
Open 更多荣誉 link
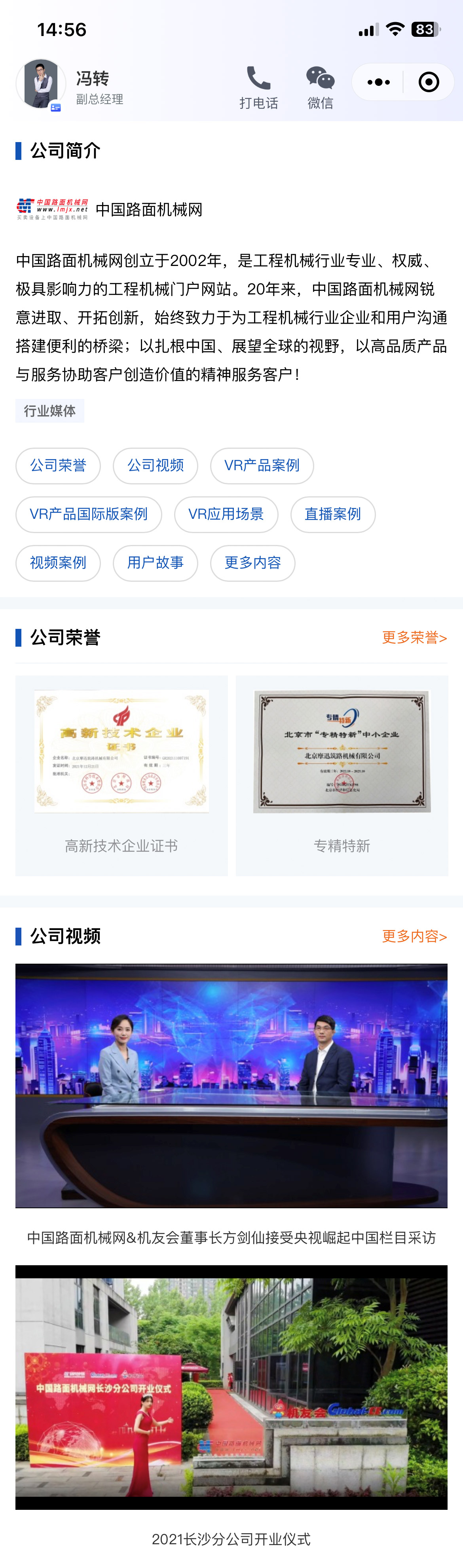pos(414,638)
